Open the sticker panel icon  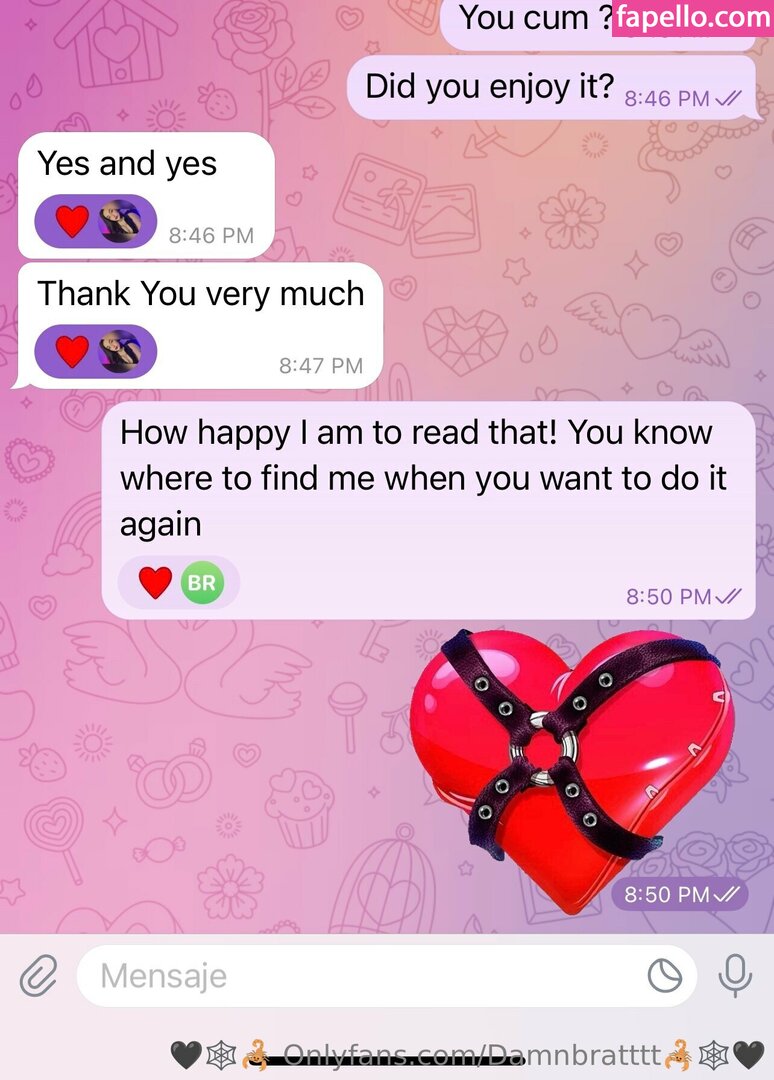click(665, 976)
